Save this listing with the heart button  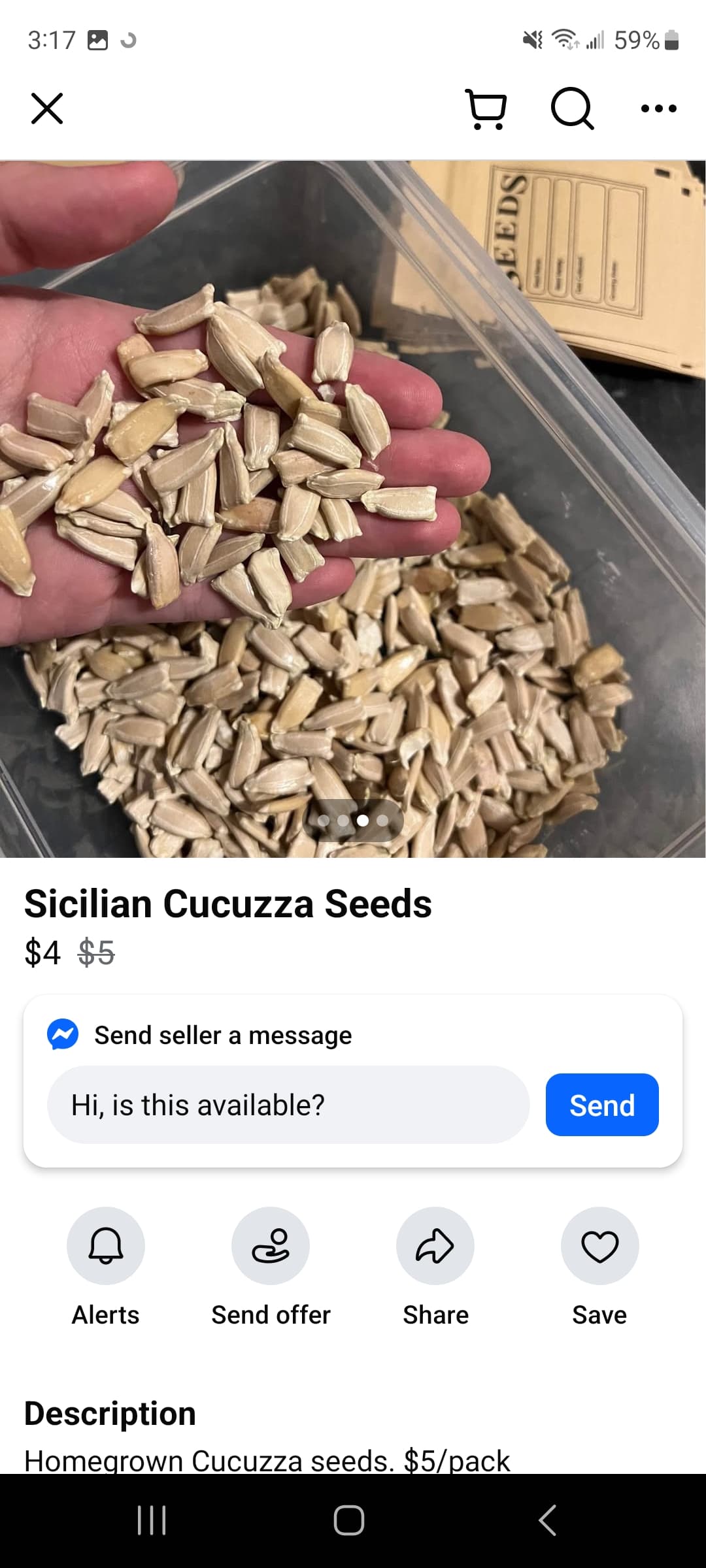click(600, 1246)
